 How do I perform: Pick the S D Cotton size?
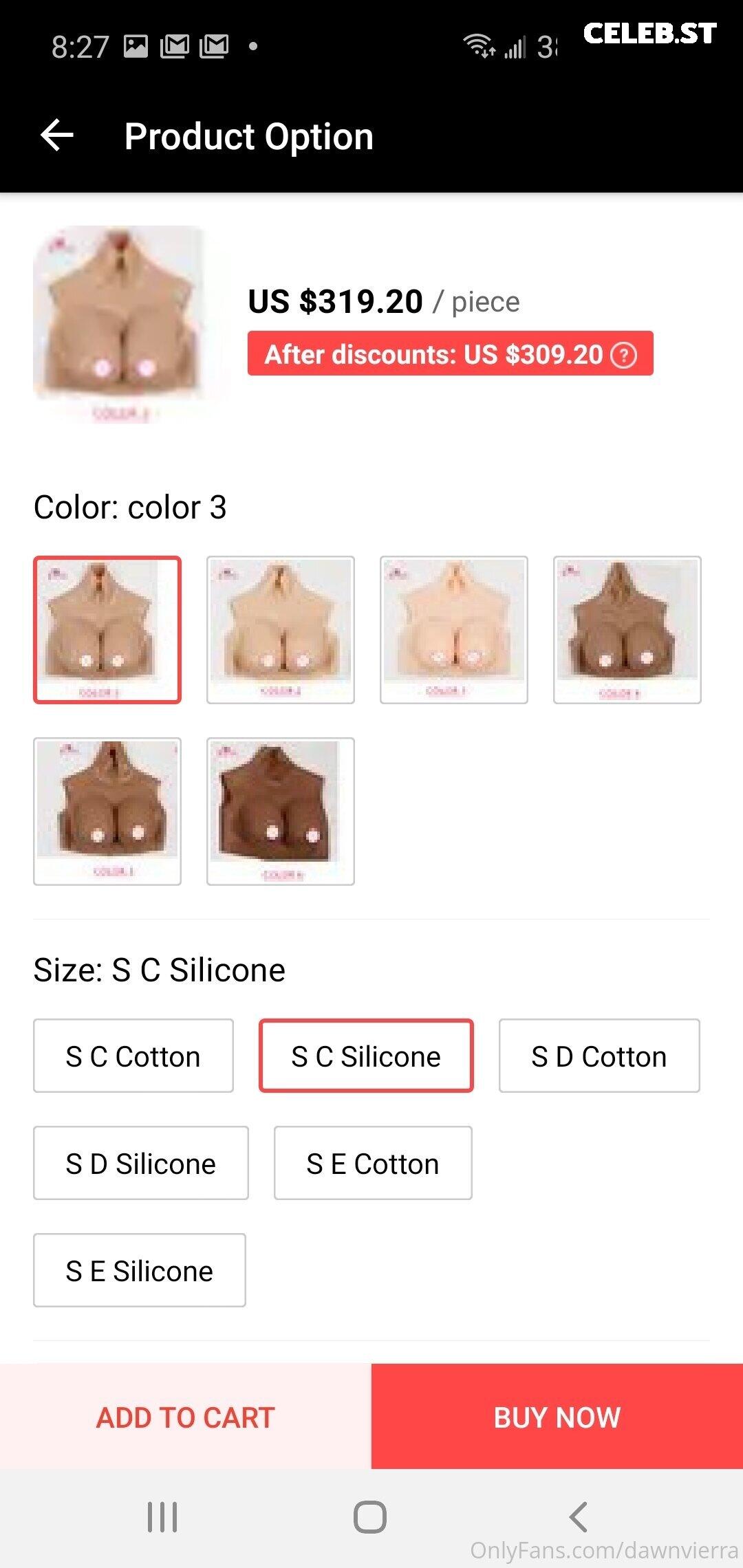(599, 1056)
